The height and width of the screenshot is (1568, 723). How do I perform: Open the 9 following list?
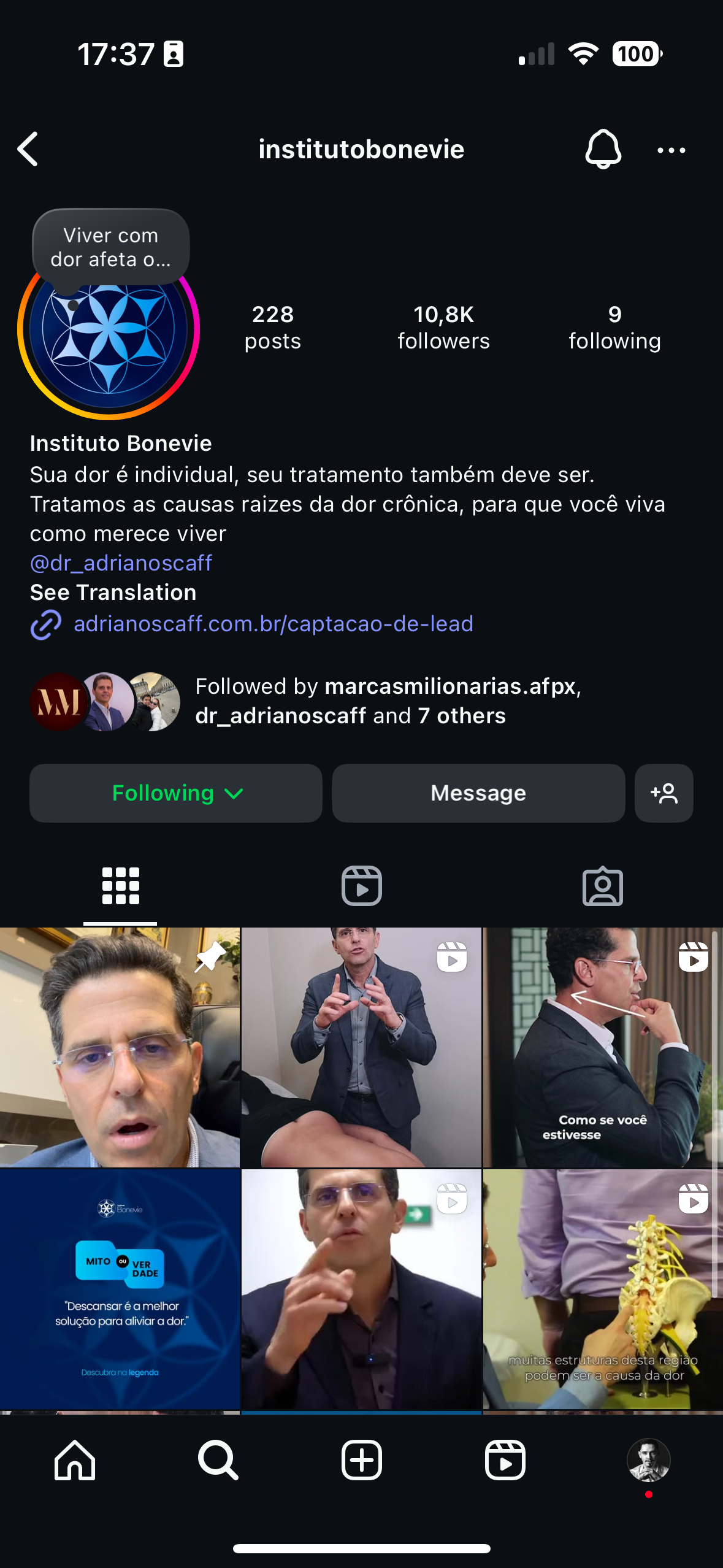[614, 328]
